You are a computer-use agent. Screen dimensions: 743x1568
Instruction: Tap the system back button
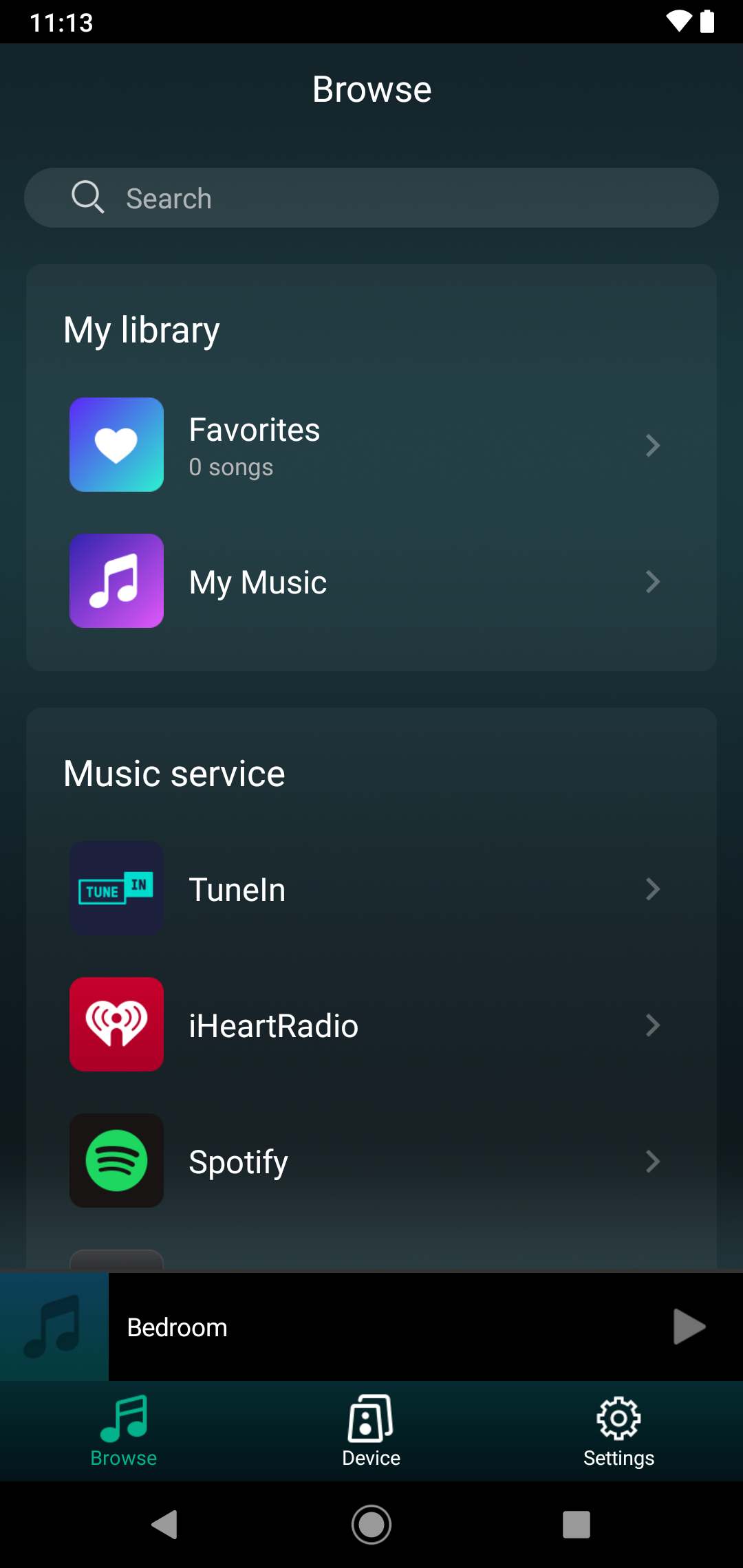(165, 1525)
